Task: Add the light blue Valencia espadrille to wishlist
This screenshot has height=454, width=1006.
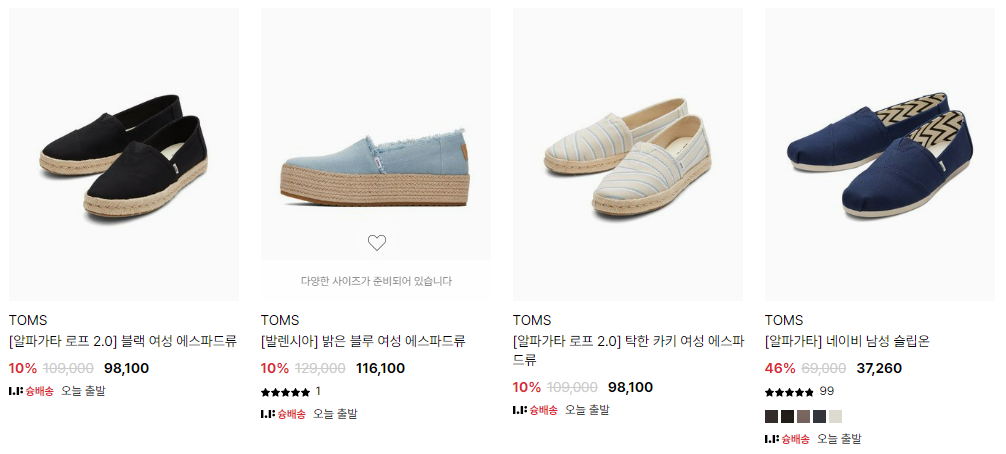Action: [376, 242]
